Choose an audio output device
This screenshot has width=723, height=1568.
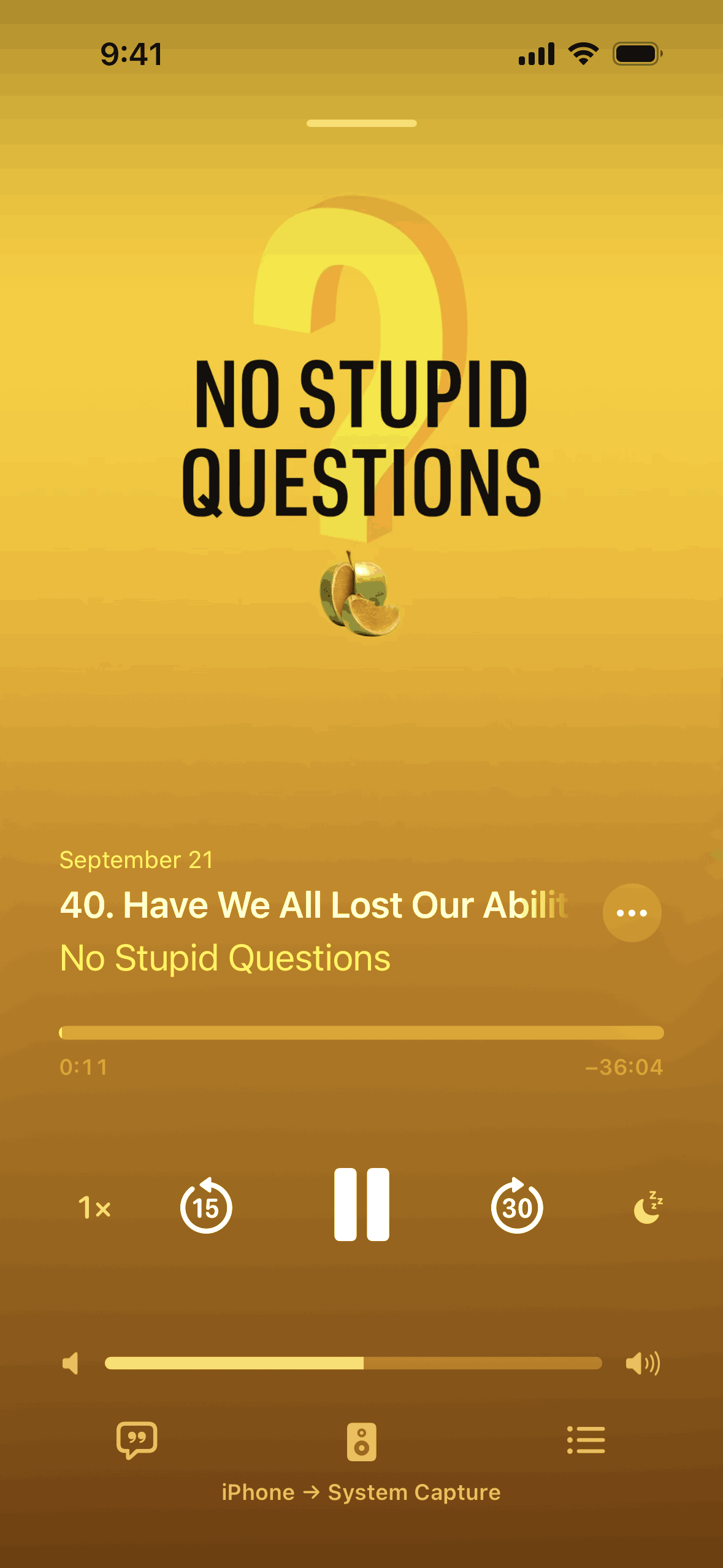pos(361,1442)
